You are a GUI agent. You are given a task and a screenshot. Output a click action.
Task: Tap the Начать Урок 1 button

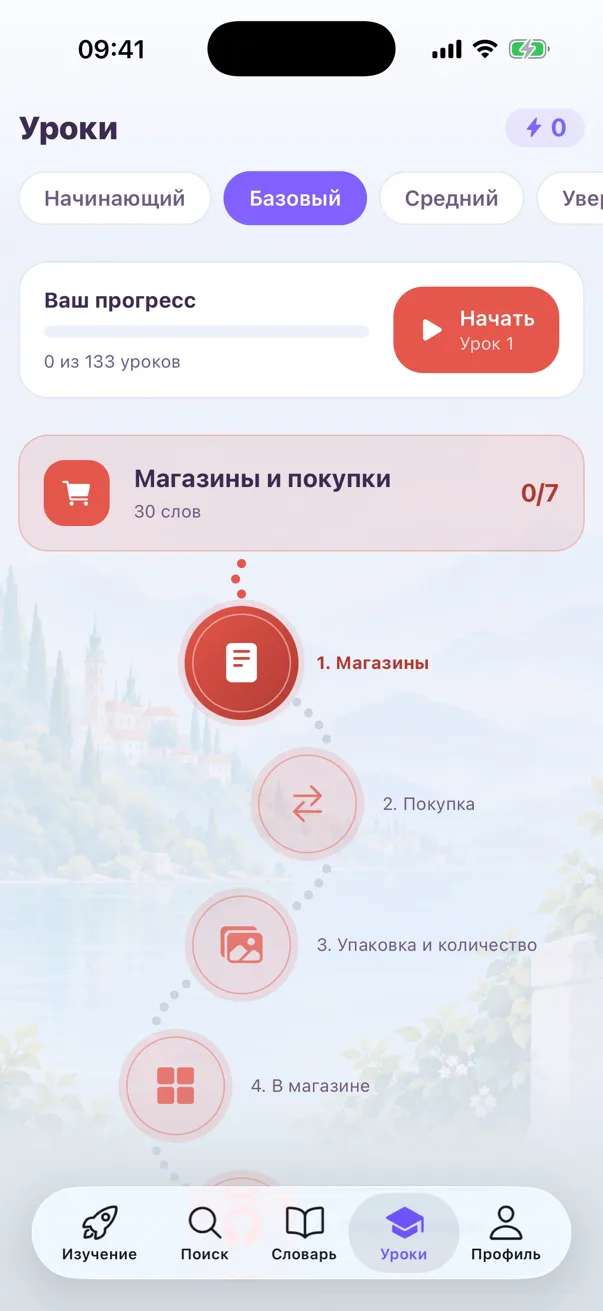pos(476,330)
